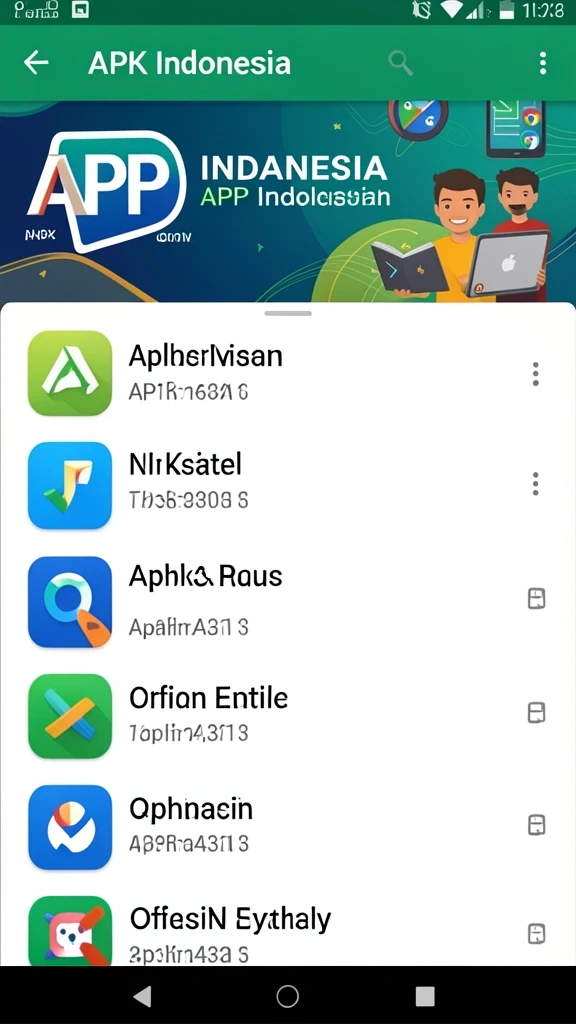Tap the icon beside OffesiN Eythaly
This screenshot has height=1024, width=576.
click(536, 934)
